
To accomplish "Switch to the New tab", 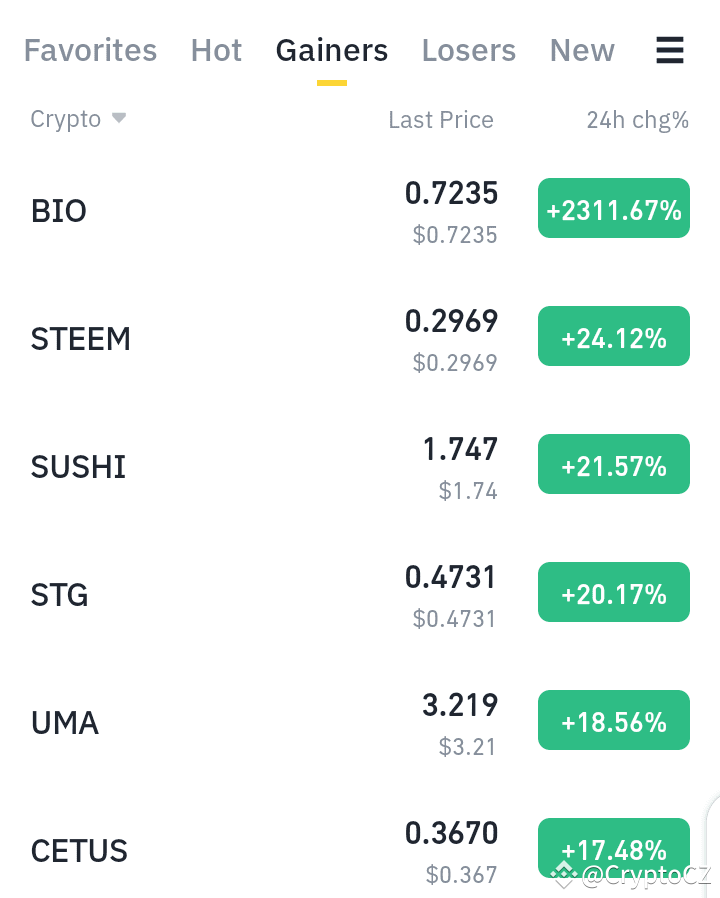I will (582, 51).
